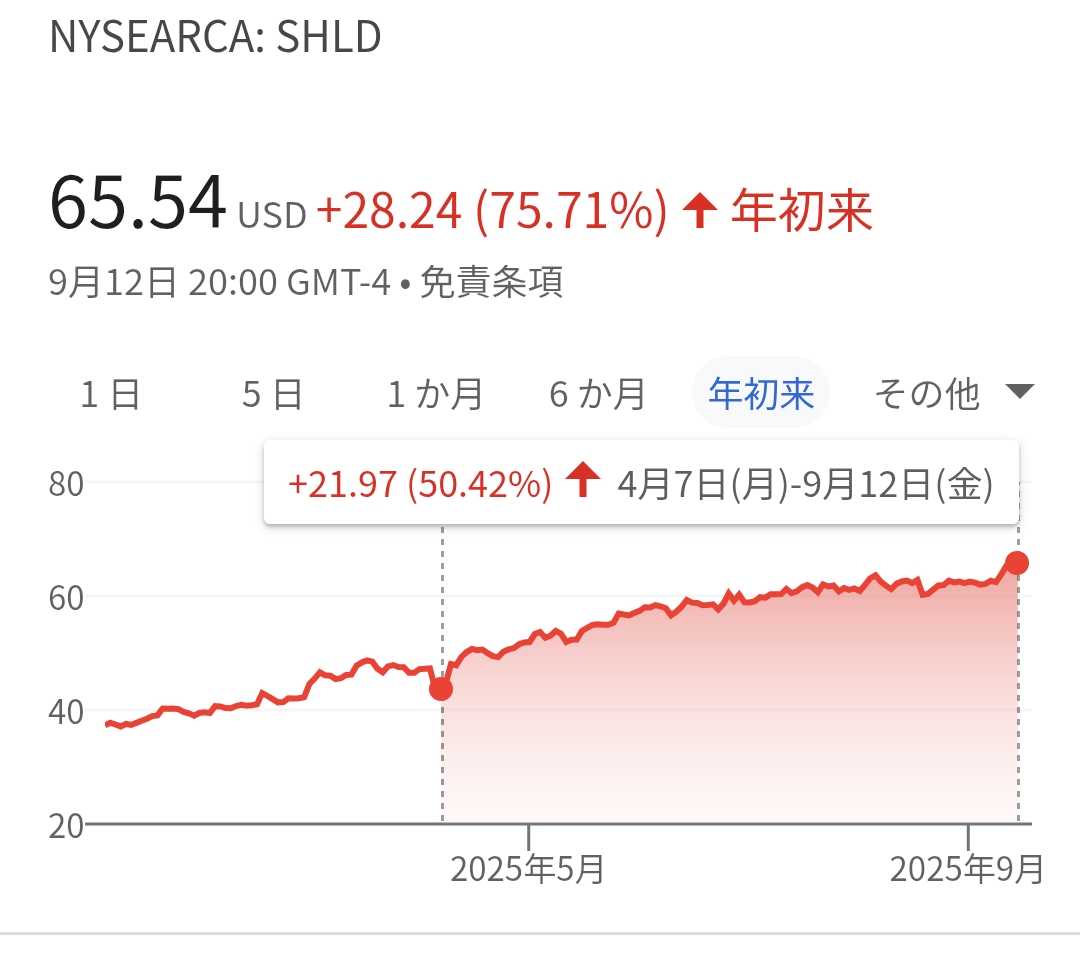Open the 免責条項 disclaimer link

pyautogui.click(x=491, y=284)
